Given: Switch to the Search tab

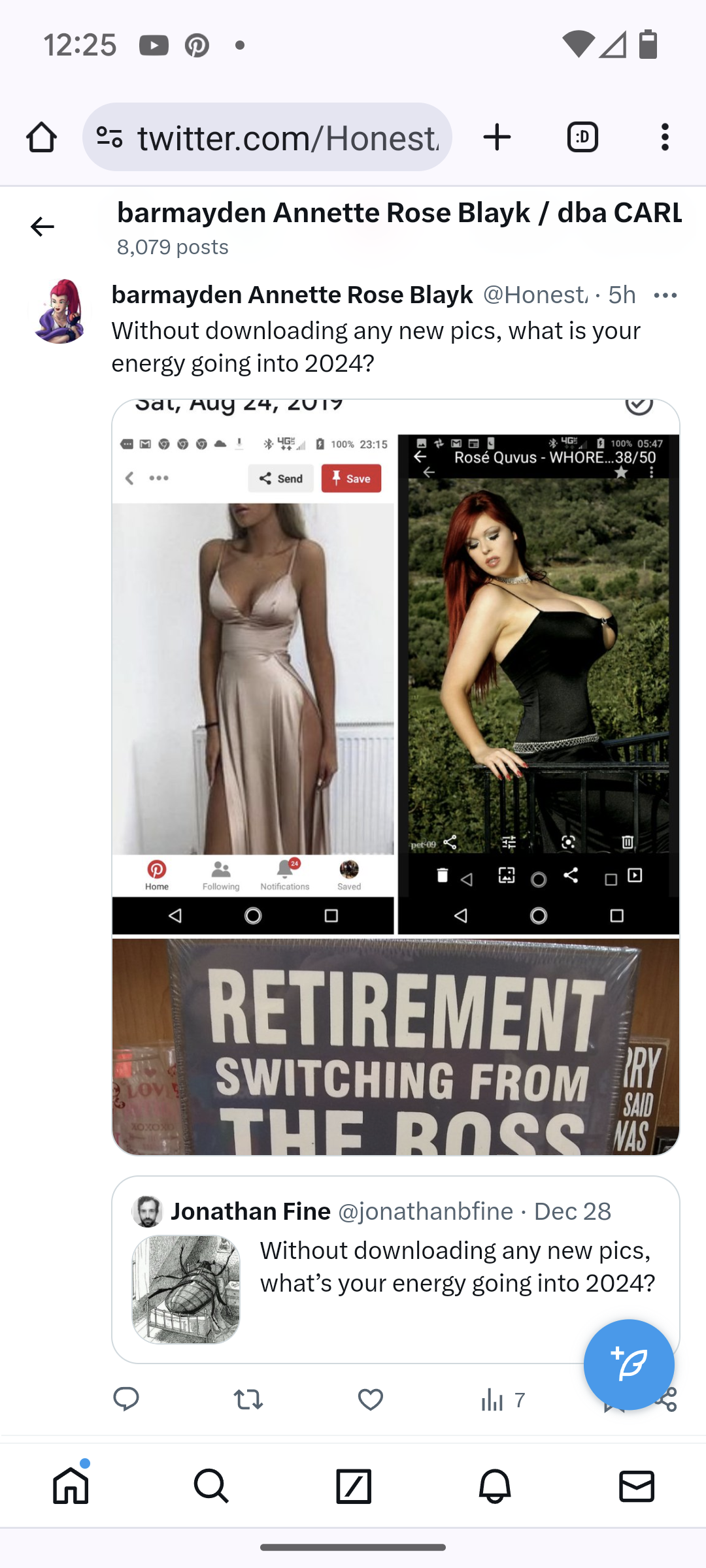Looking at the screenshot, I should click(212, 1486).
